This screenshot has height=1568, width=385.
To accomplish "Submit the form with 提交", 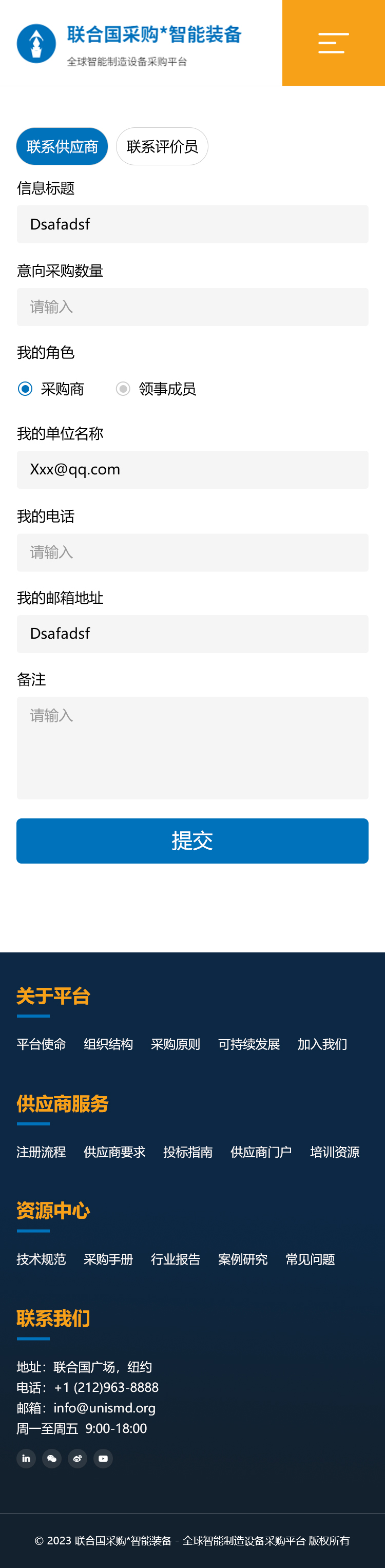I will (x=192, y=840).
